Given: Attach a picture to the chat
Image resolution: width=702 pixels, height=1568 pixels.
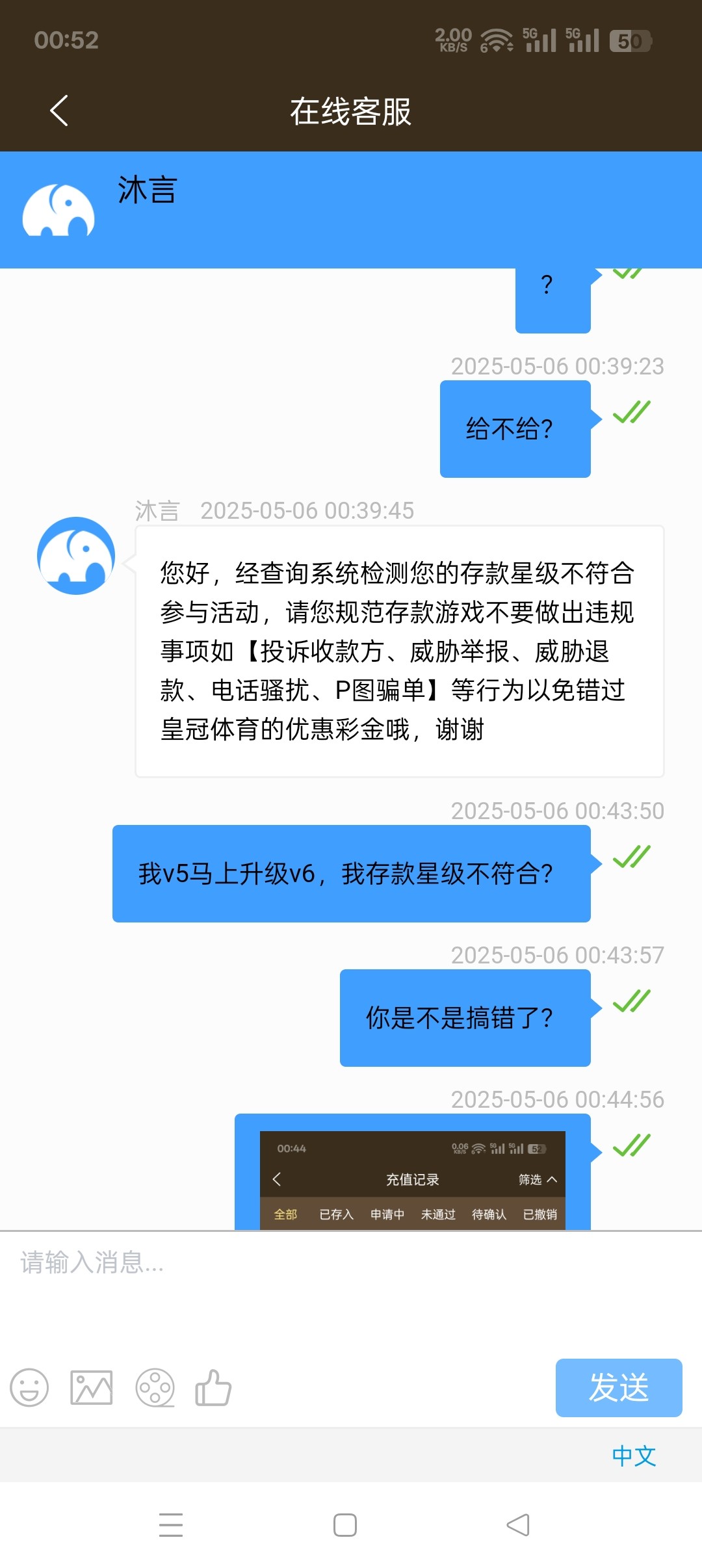Looking at the screenshot, I should point(92,1387).
